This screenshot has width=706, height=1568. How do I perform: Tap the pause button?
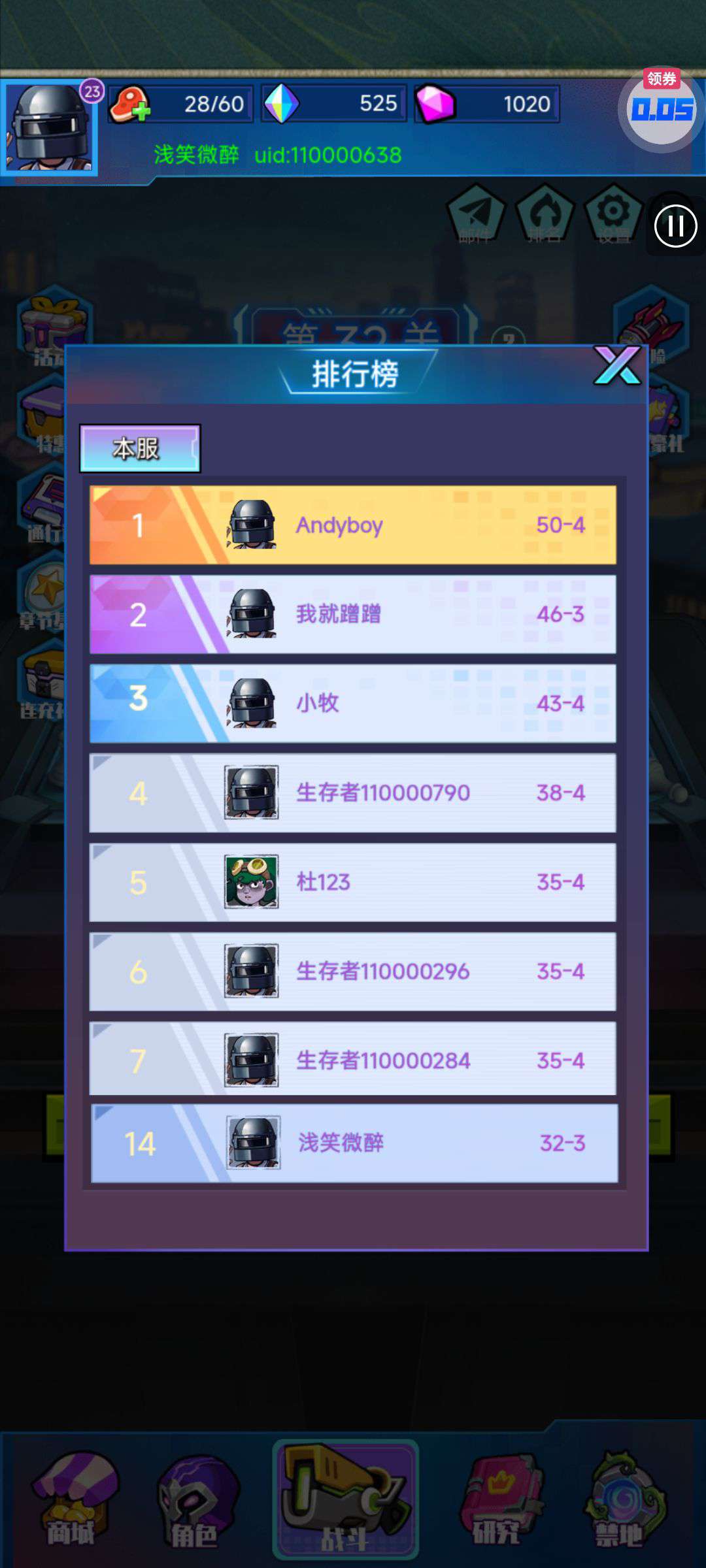pyautogui.click(x=675, y=226)
